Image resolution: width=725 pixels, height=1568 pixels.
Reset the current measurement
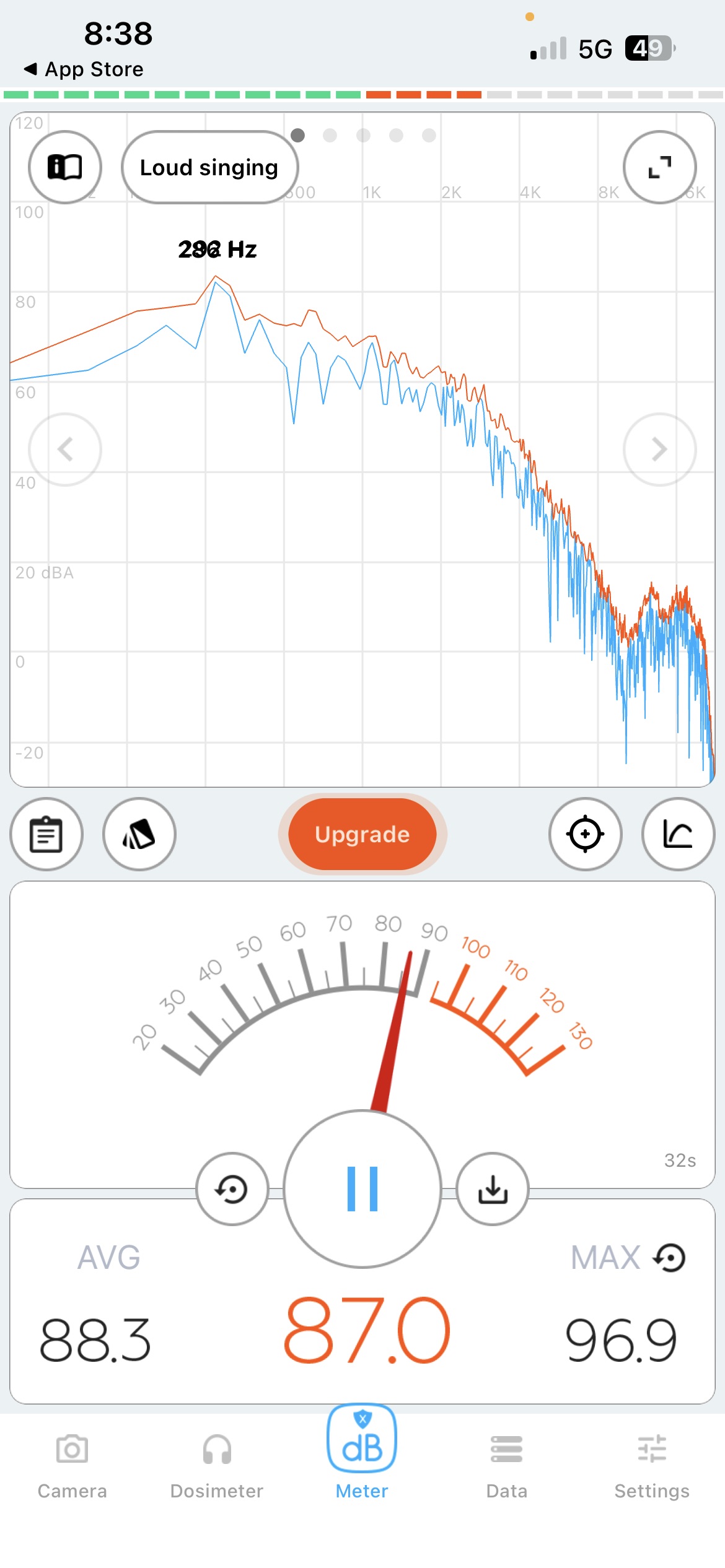(232, 1188)
